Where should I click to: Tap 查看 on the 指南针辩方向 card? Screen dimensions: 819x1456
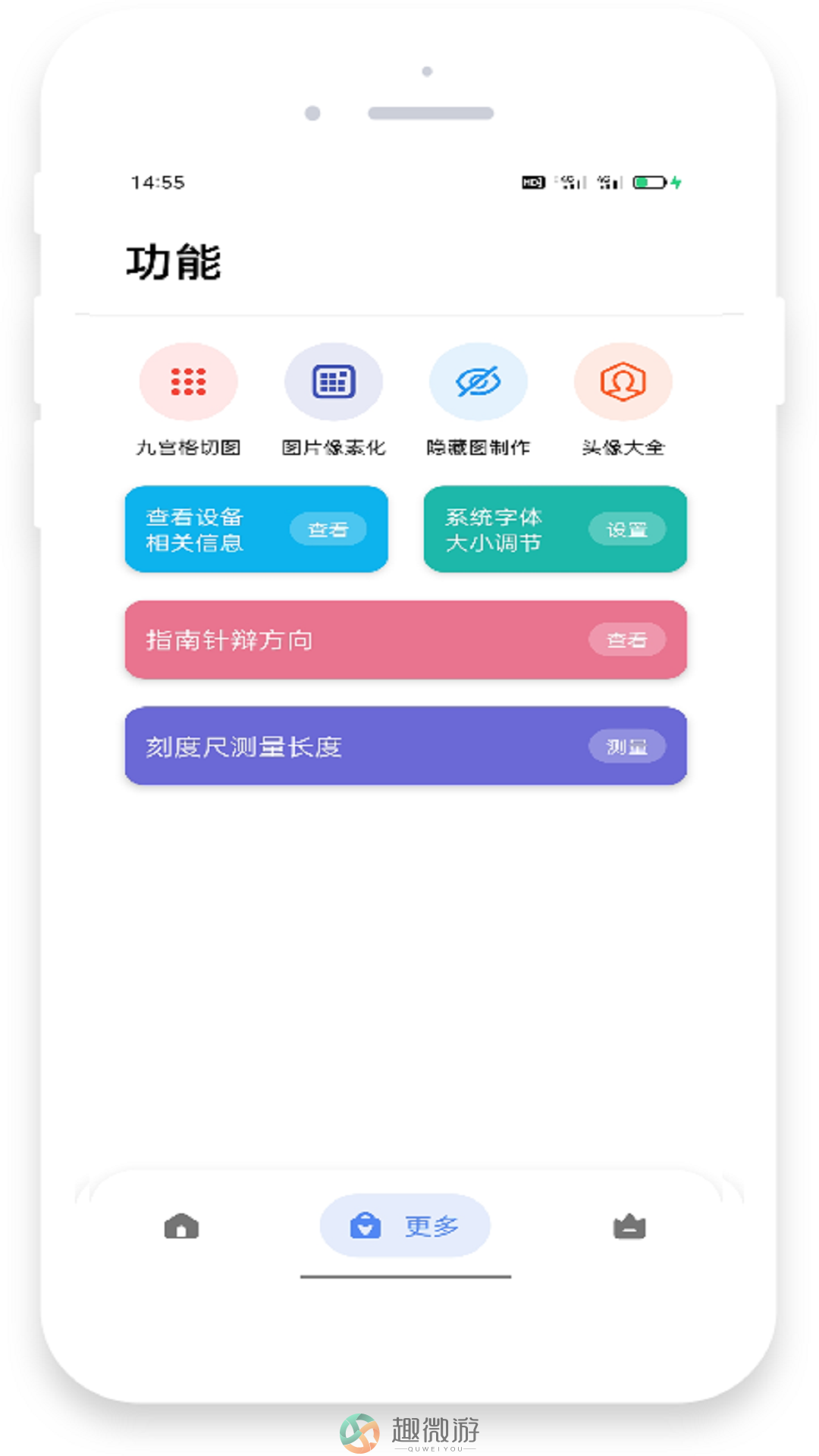tap(627, 640)
